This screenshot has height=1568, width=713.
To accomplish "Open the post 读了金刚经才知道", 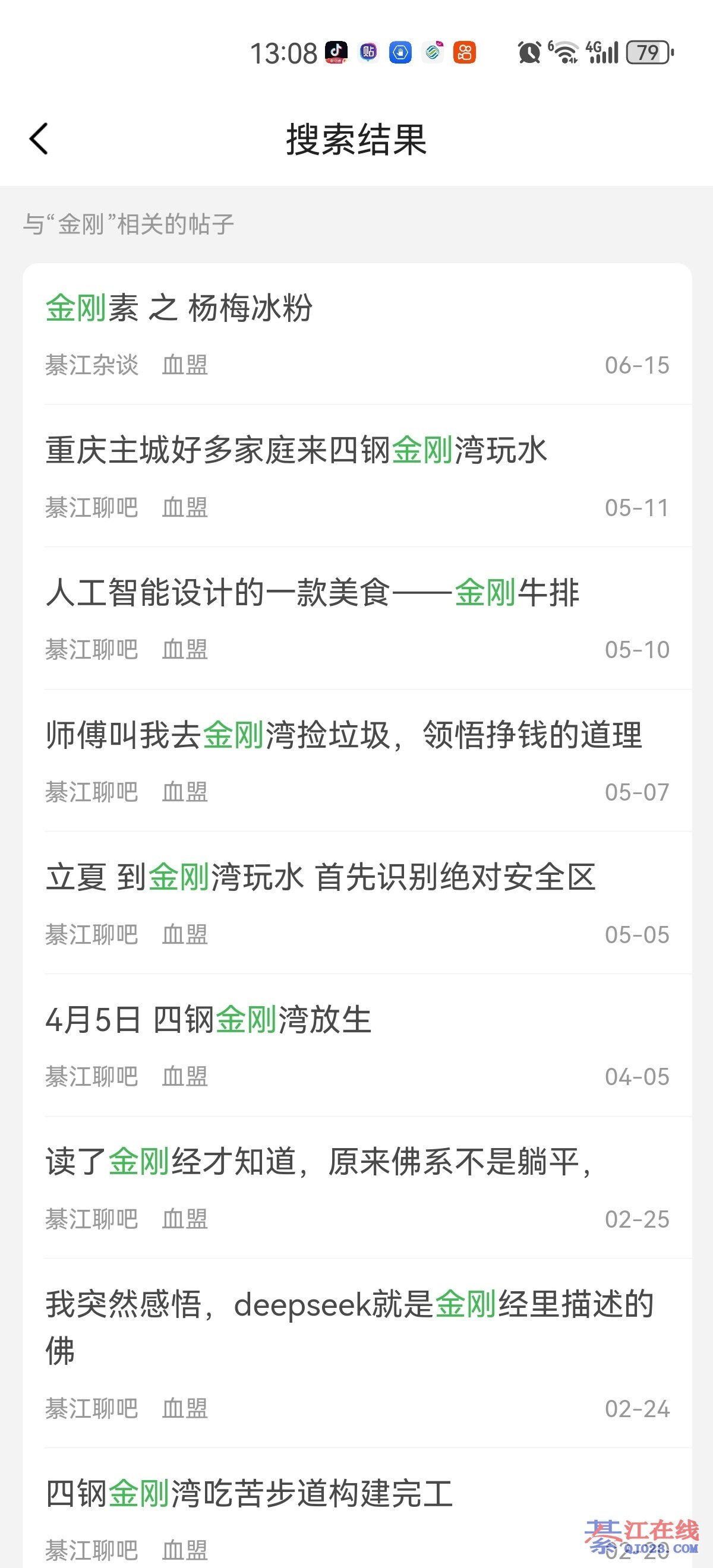I will (x=318, y=1161).
